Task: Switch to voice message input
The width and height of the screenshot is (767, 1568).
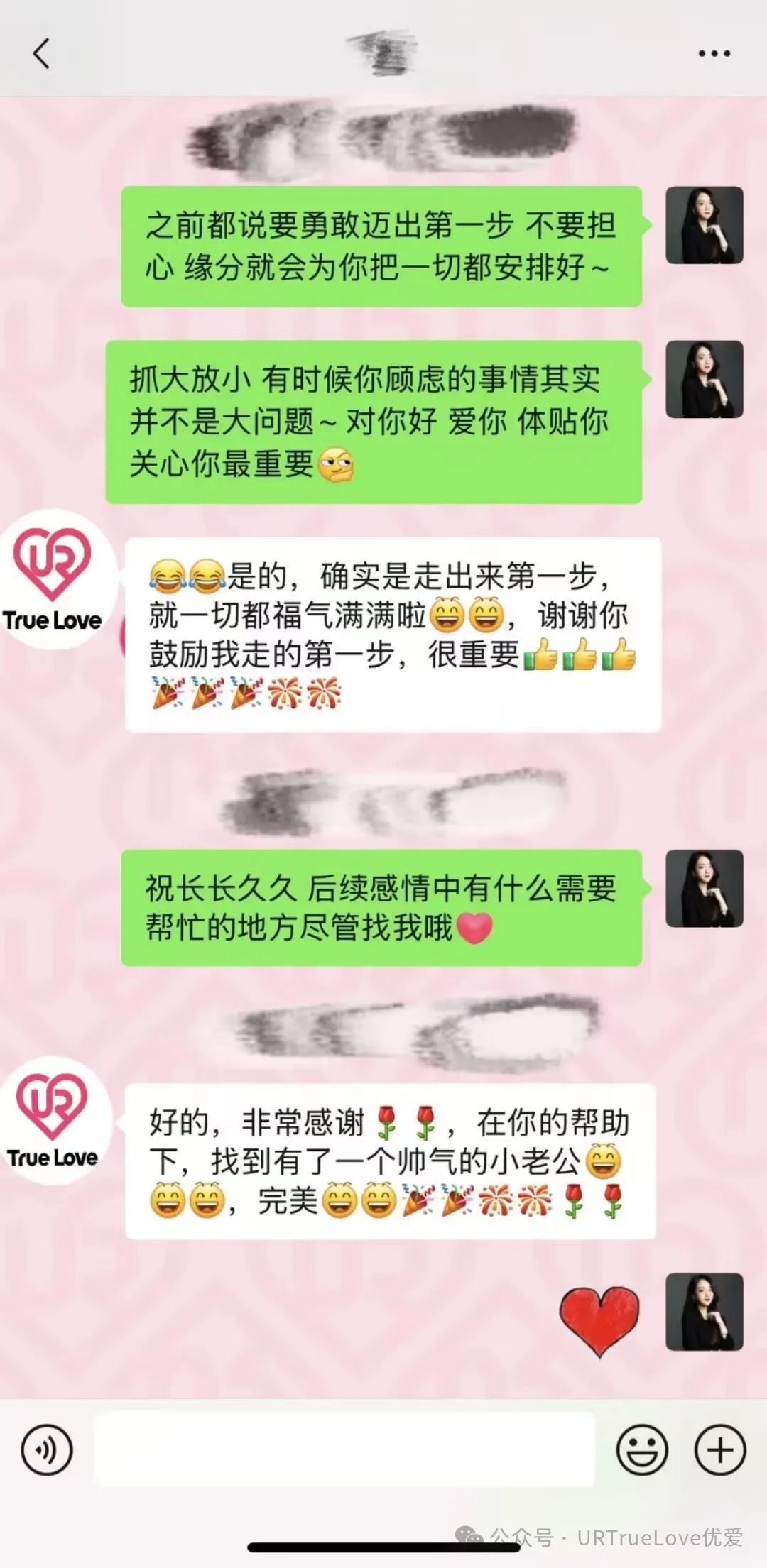Action: (47, 1449)
